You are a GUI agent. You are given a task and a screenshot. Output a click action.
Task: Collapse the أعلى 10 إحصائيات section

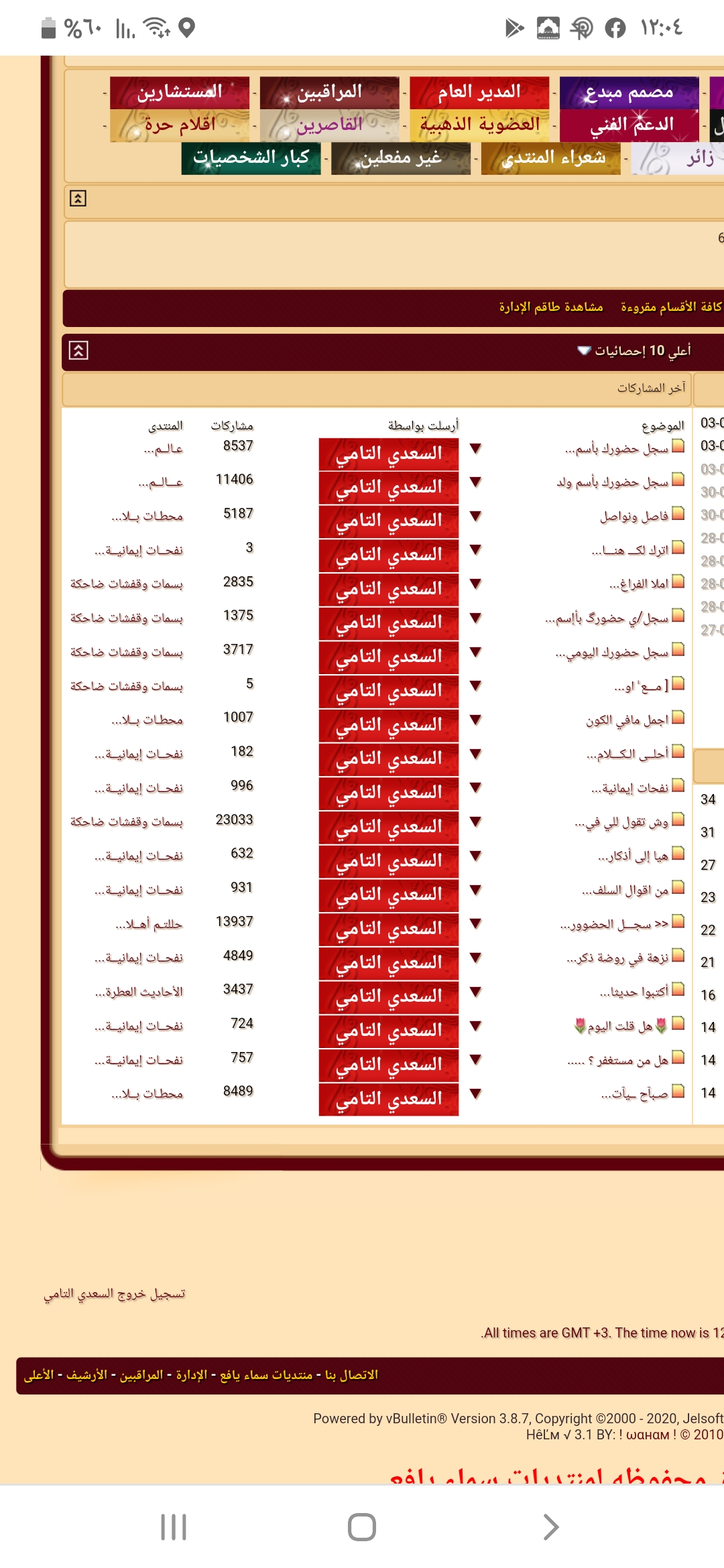click(x=78, y=350)
